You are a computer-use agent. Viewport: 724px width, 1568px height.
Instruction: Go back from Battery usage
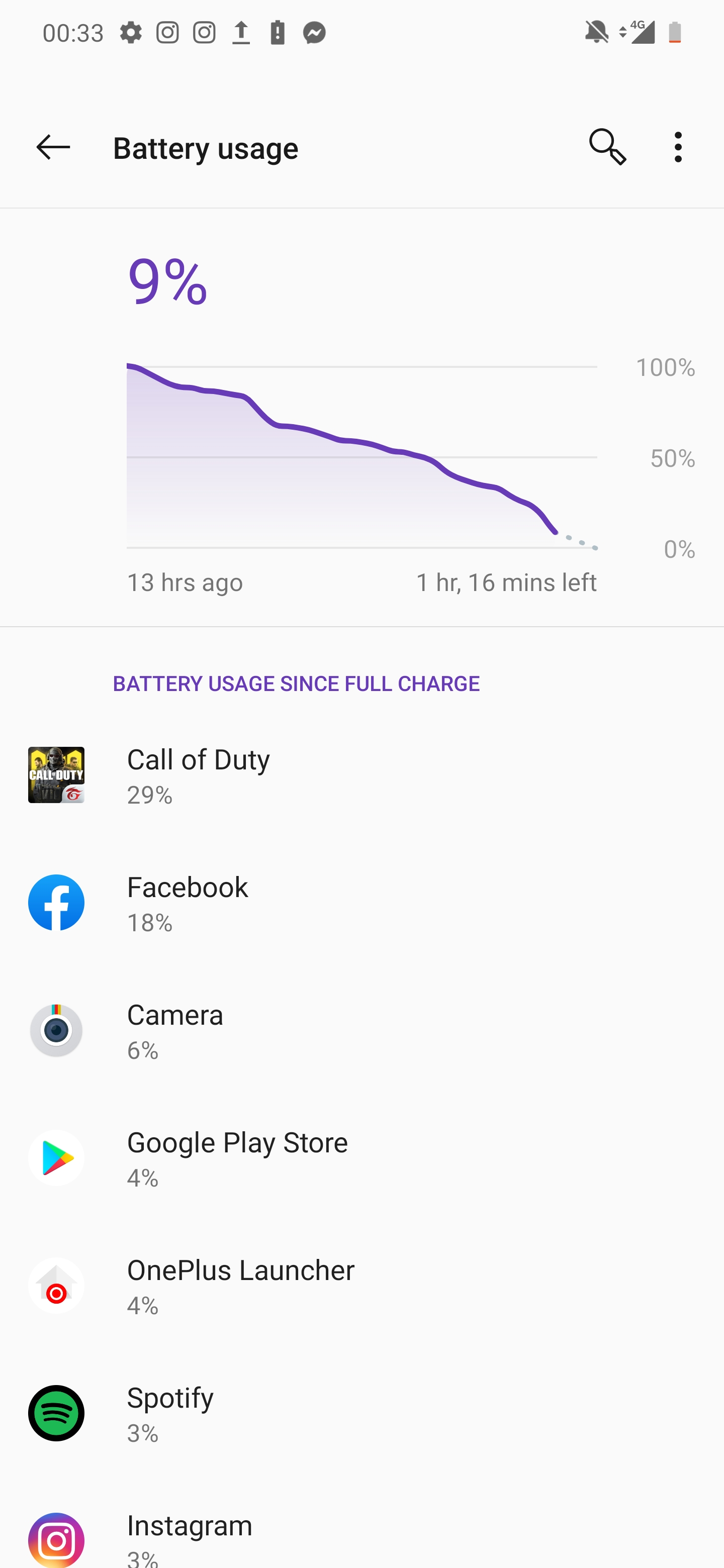pos(53,147)
